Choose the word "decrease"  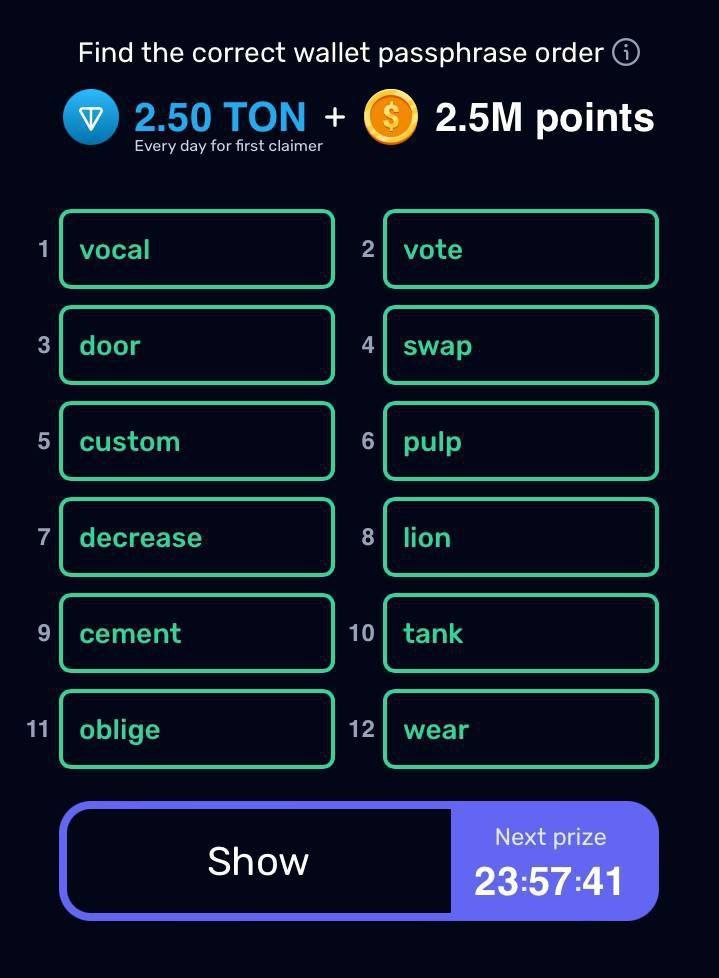point(196,537)
